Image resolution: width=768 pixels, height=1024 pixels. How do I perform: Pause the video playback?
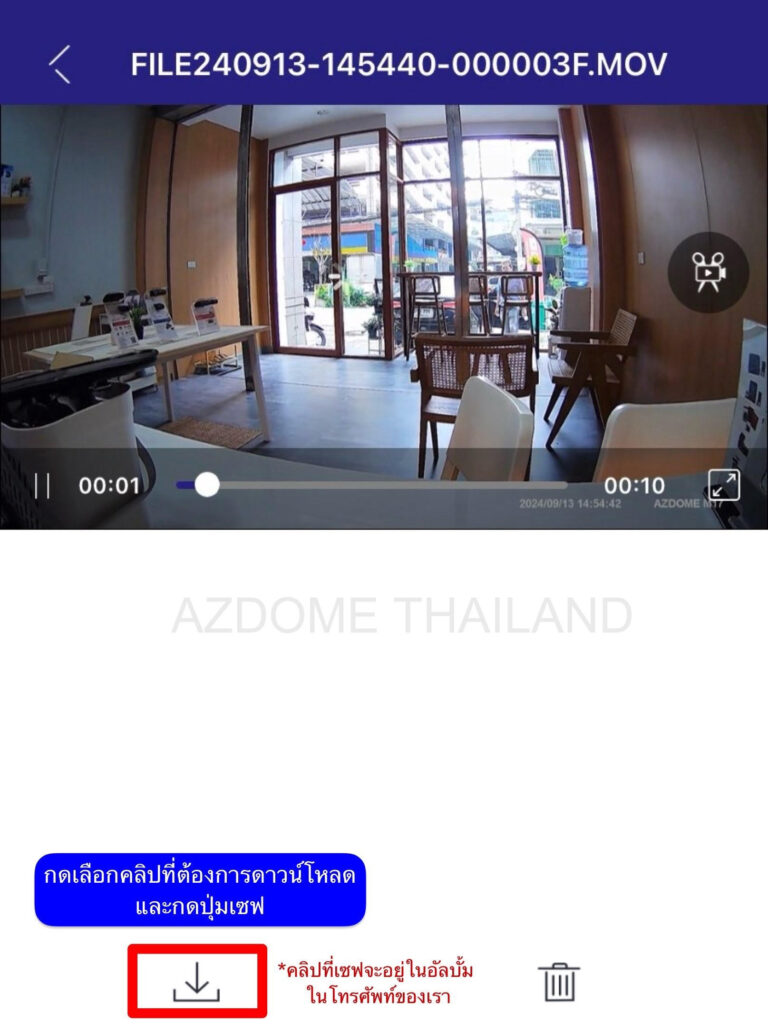[x=42, y=486]
